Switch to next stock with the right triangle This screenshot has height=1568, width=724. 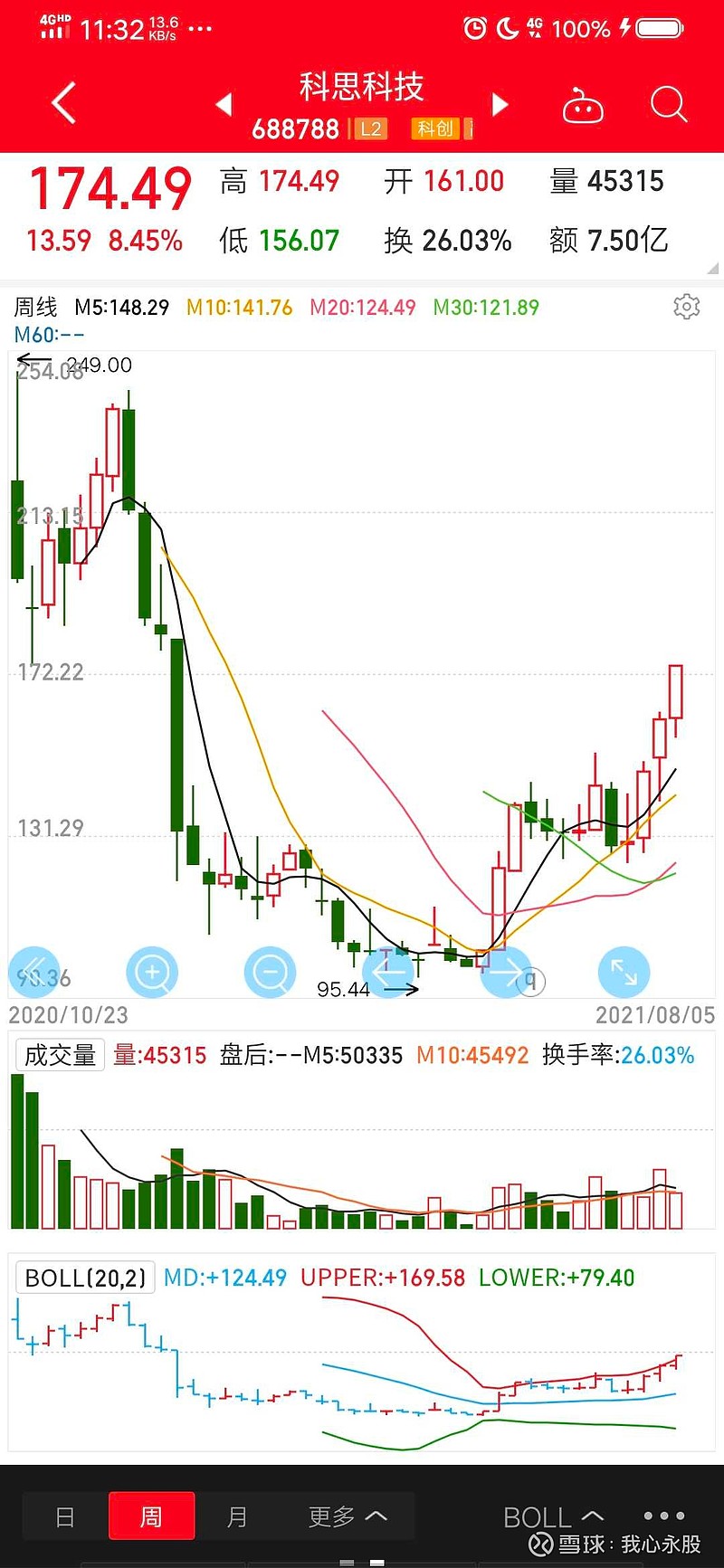[500, 104]
